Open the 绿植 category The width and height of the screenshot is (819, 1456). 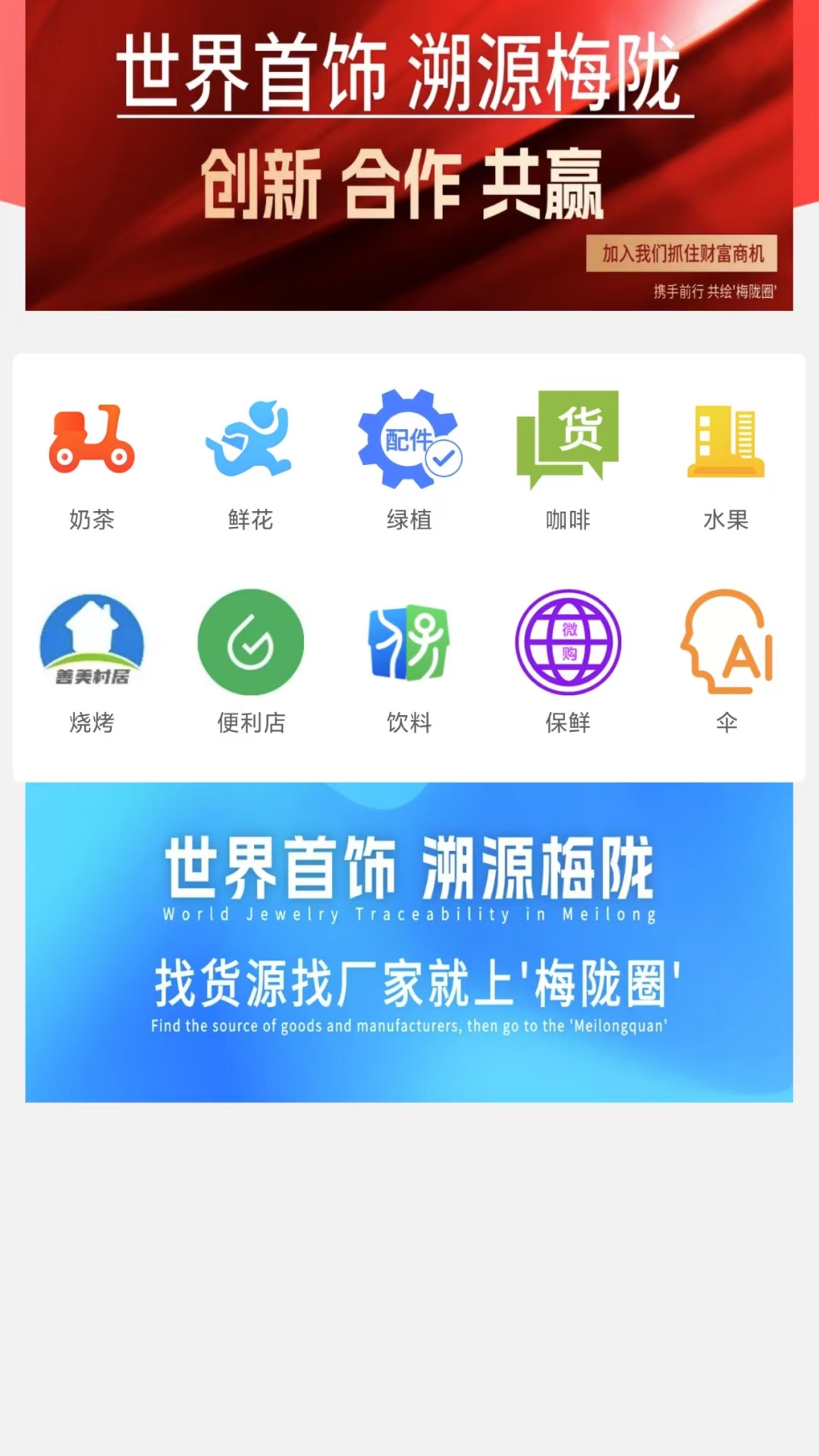coord(409,463)
